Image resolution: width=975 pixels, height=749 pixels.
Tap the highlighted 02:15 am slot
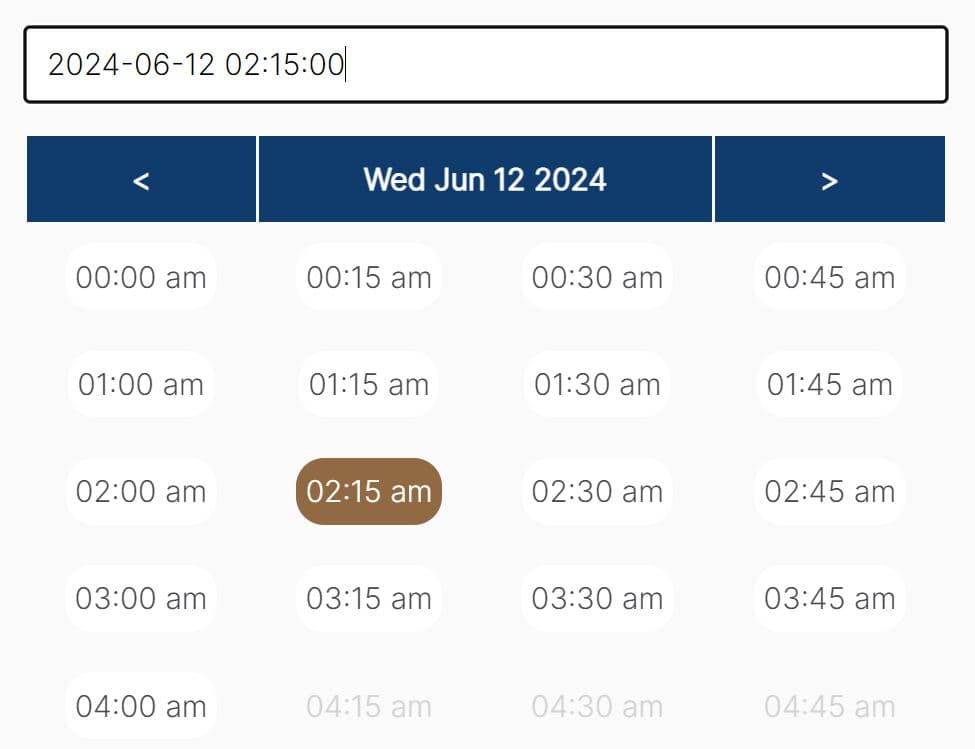(369, 491)
